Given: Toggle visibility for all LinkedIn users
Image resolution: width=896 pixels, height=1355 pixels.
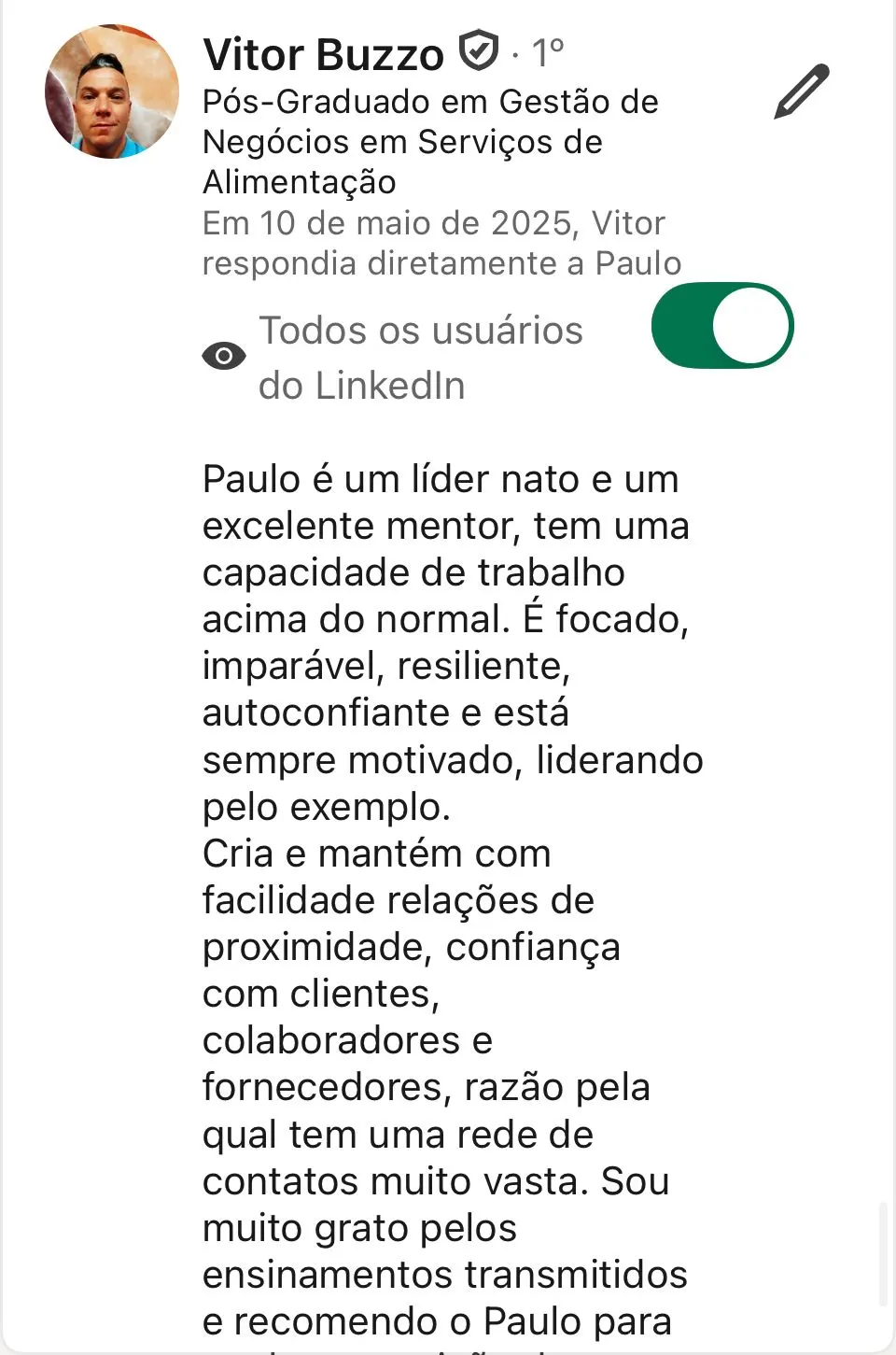Looking at the screenshot, I should (722, 326).
